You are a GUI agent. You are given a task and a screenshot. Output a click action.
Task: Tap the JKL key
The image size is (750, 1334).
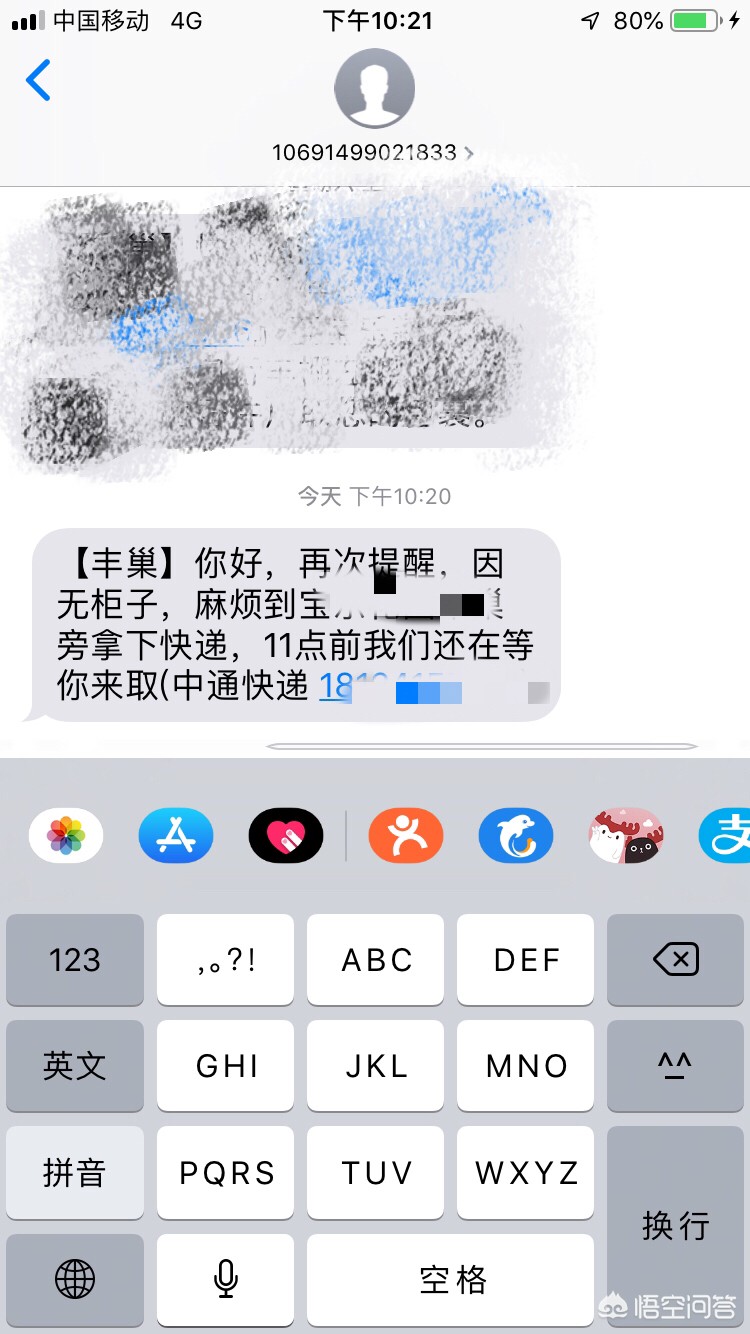point(375,1066)
